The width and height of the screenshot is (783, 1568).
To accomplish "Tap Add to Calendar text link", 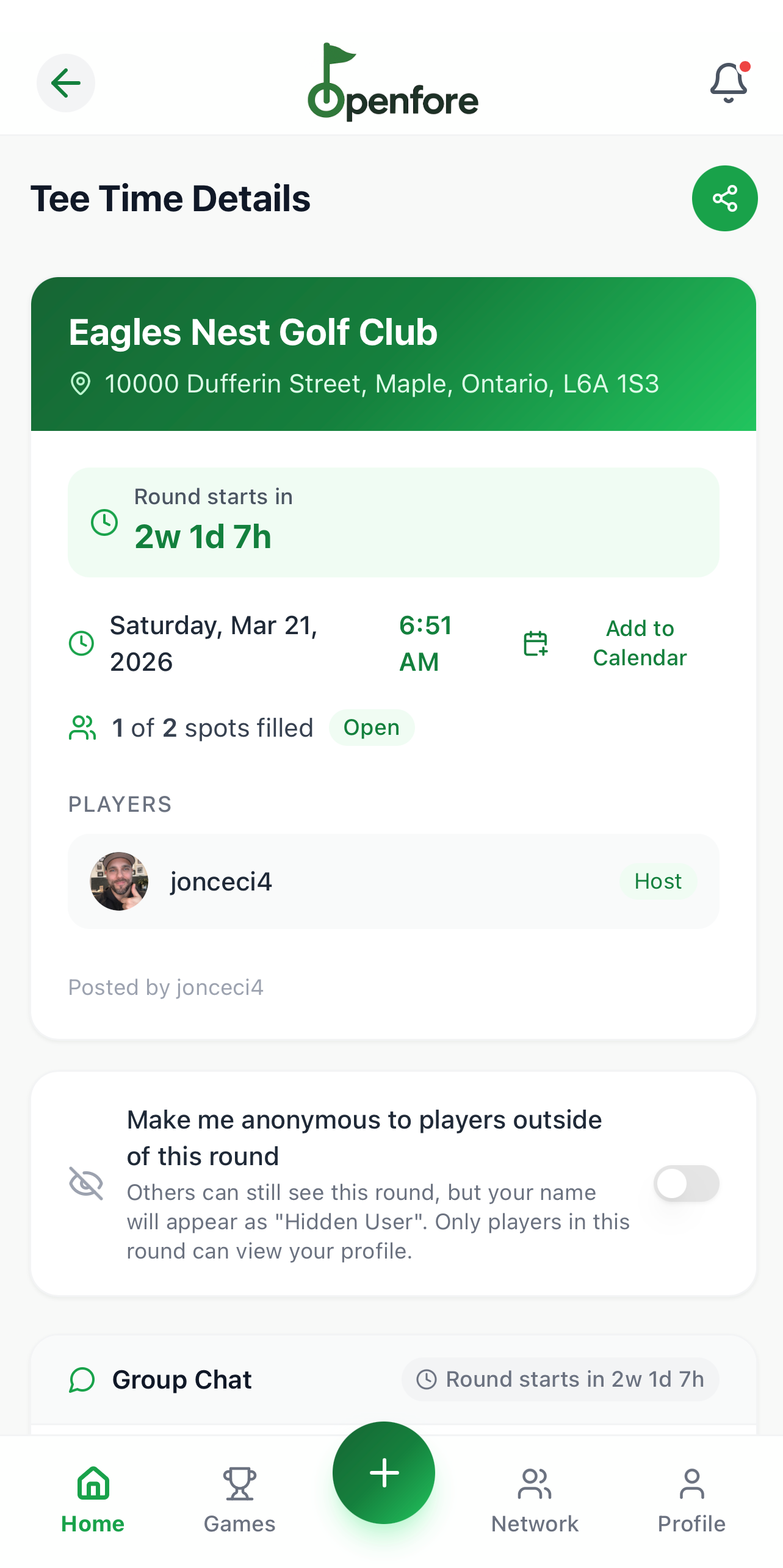I will point(640,643).
